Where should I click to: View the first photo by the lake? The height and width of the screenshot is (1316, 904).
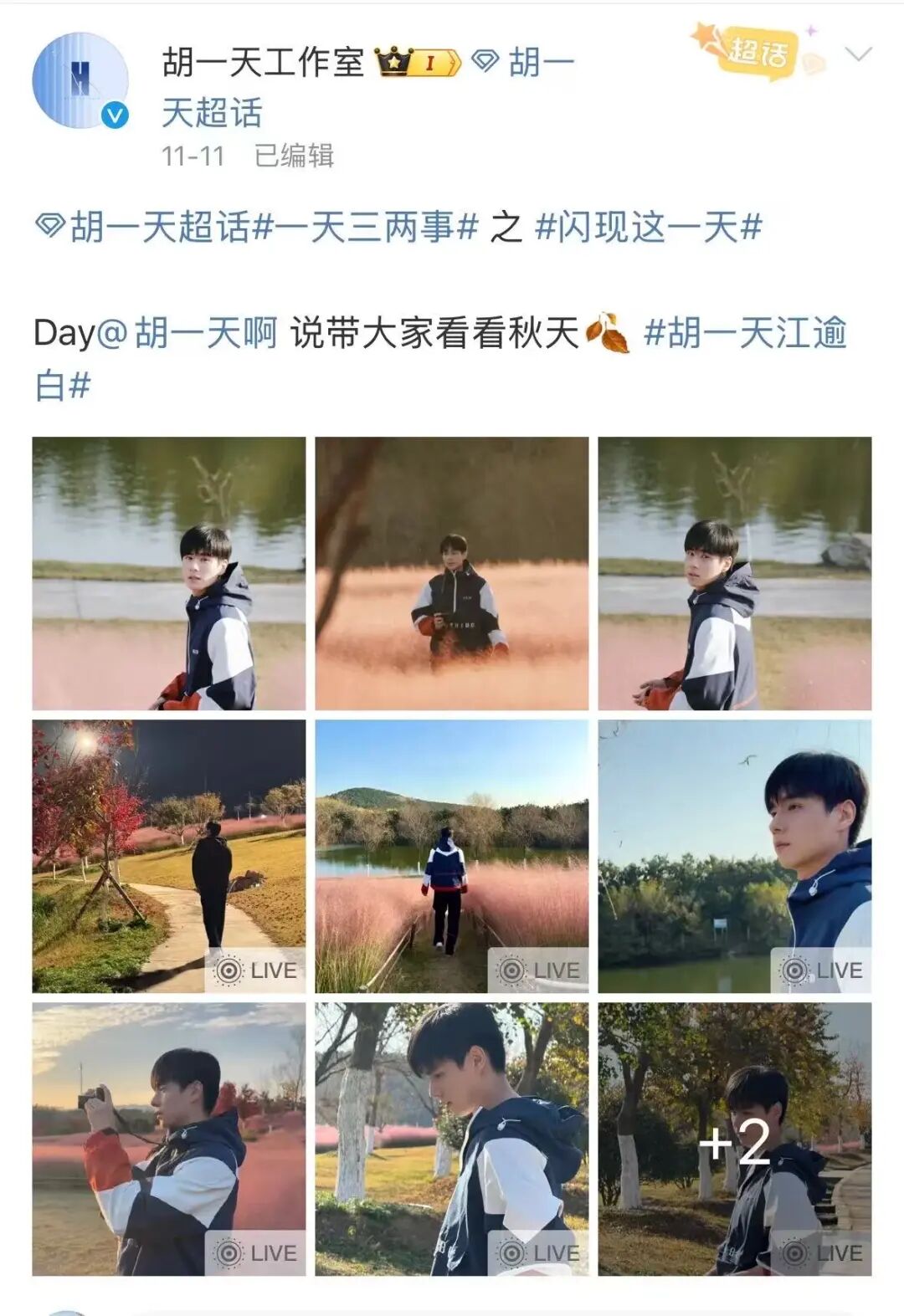tap(169, 573)
